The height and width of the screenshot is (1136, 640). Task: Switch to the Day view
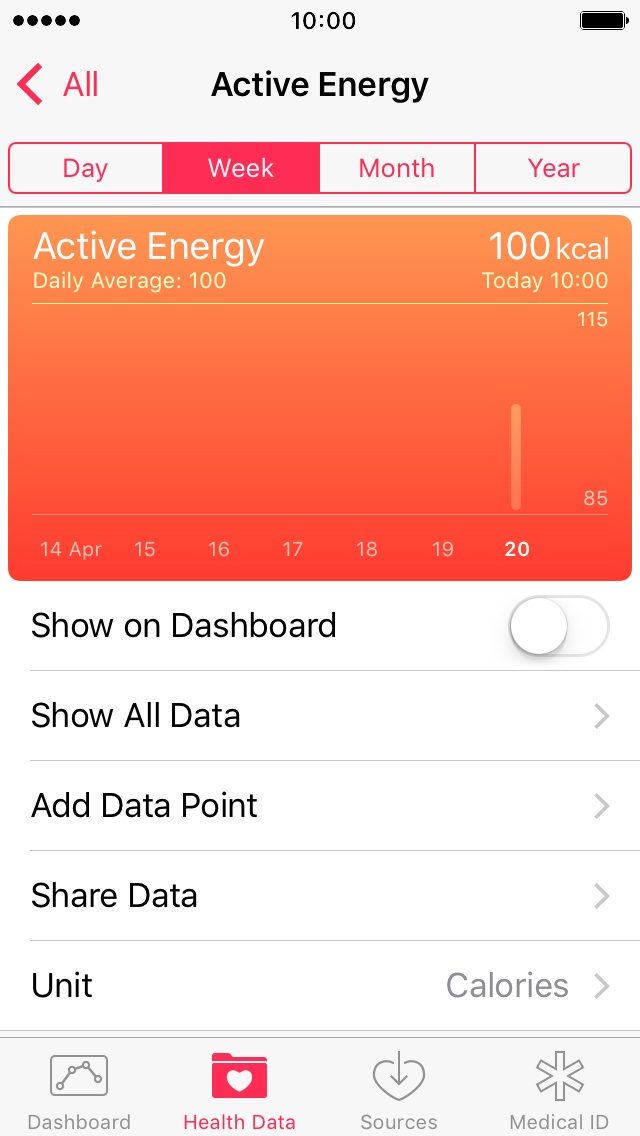pos(86,168)
